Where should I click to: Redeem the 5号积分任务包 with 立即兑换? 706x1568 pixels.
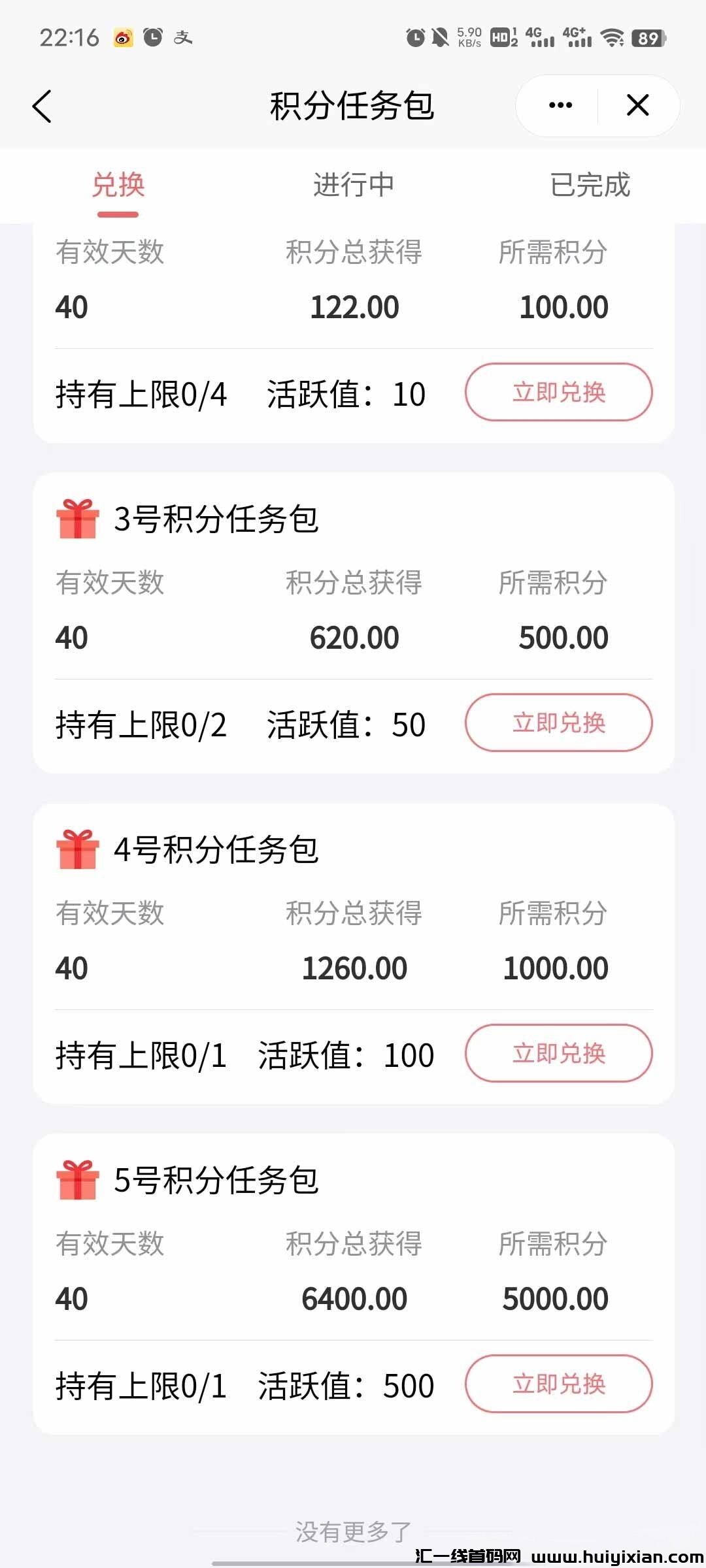click(x=558, y=1384)
